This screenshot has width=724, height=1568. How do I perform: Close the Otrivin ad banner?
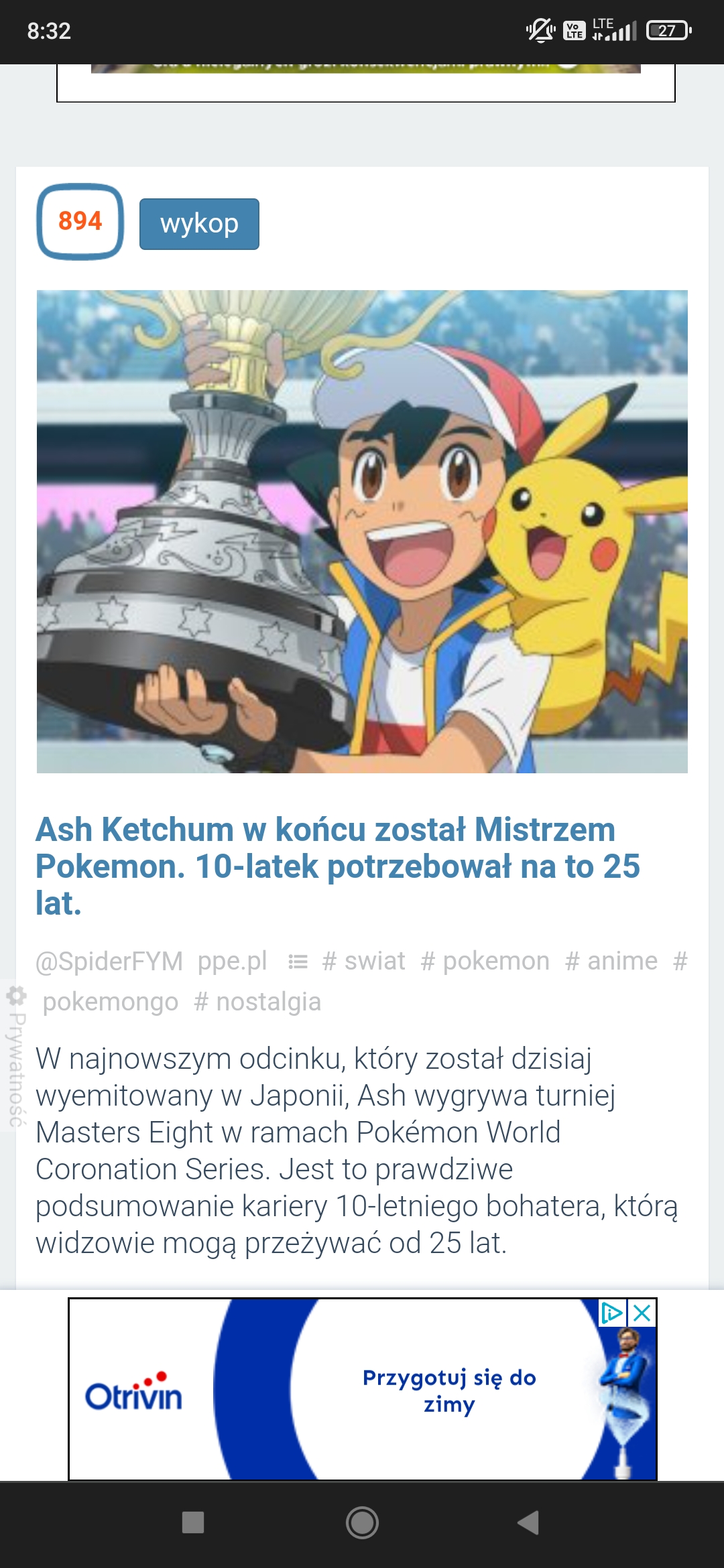tap(642, 1313)
